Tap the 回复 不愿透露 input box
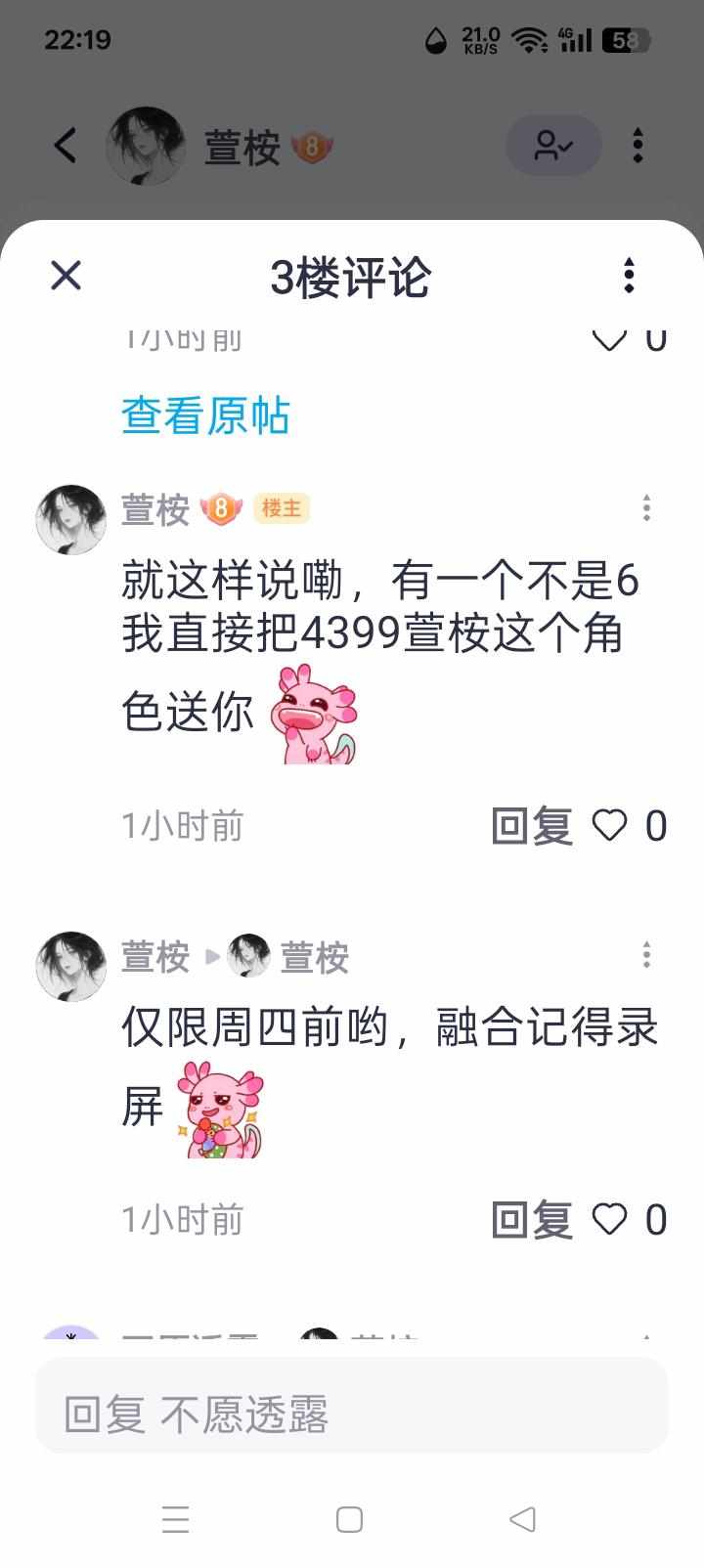 (x=352, y=1414)
